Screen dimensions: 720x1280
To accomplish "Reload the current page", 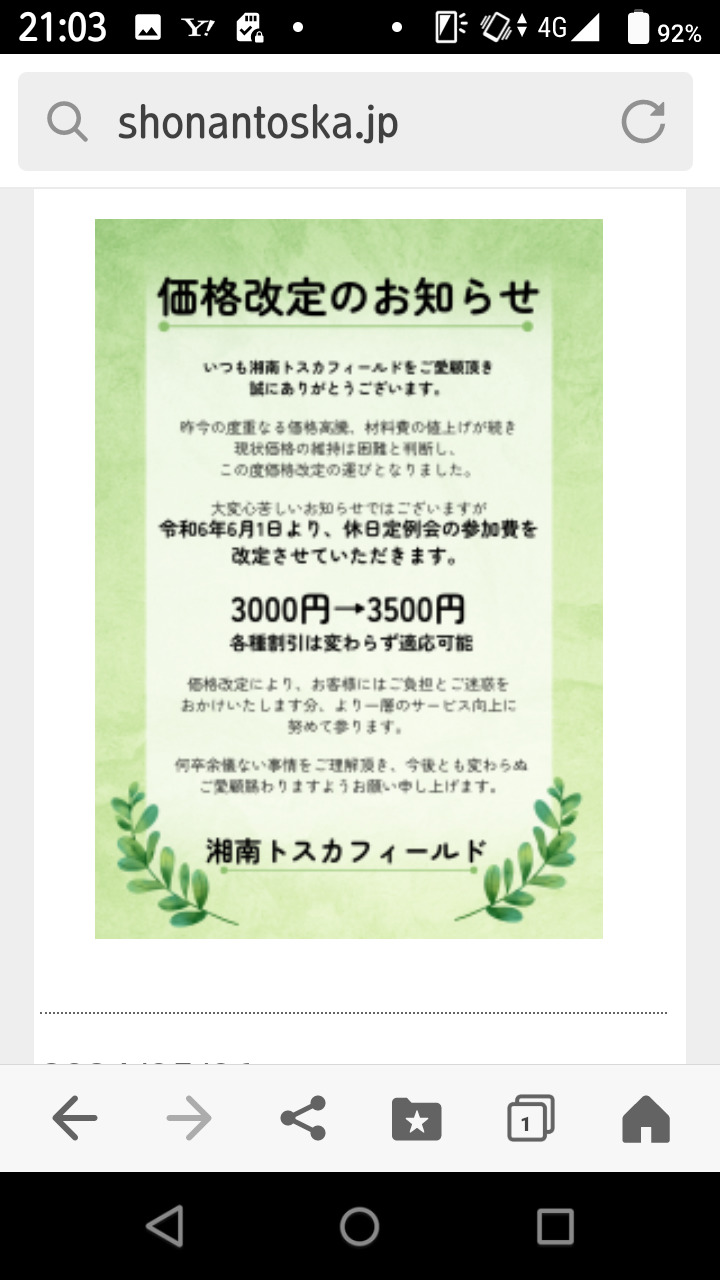I will tap(642, 122).
